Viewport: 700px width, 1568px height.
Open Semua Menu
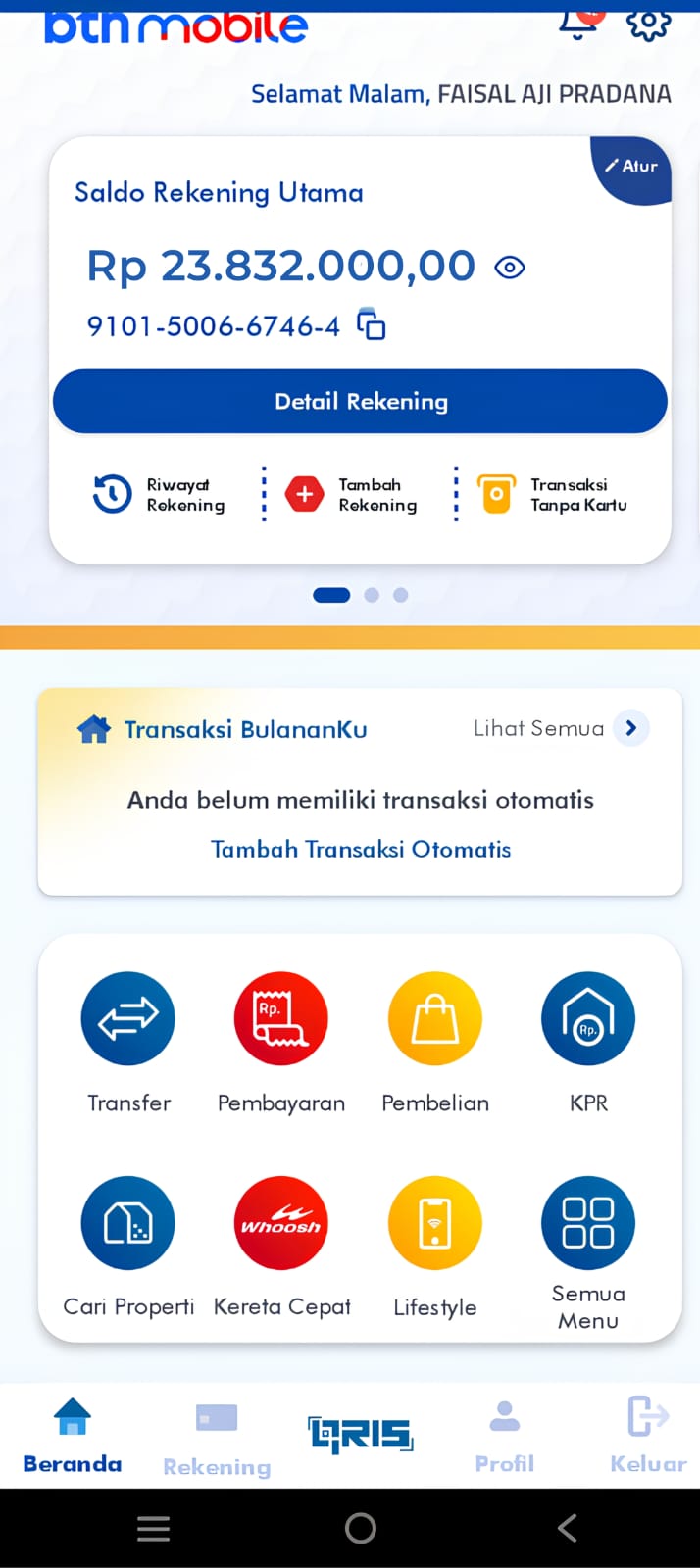[588, 1223]
